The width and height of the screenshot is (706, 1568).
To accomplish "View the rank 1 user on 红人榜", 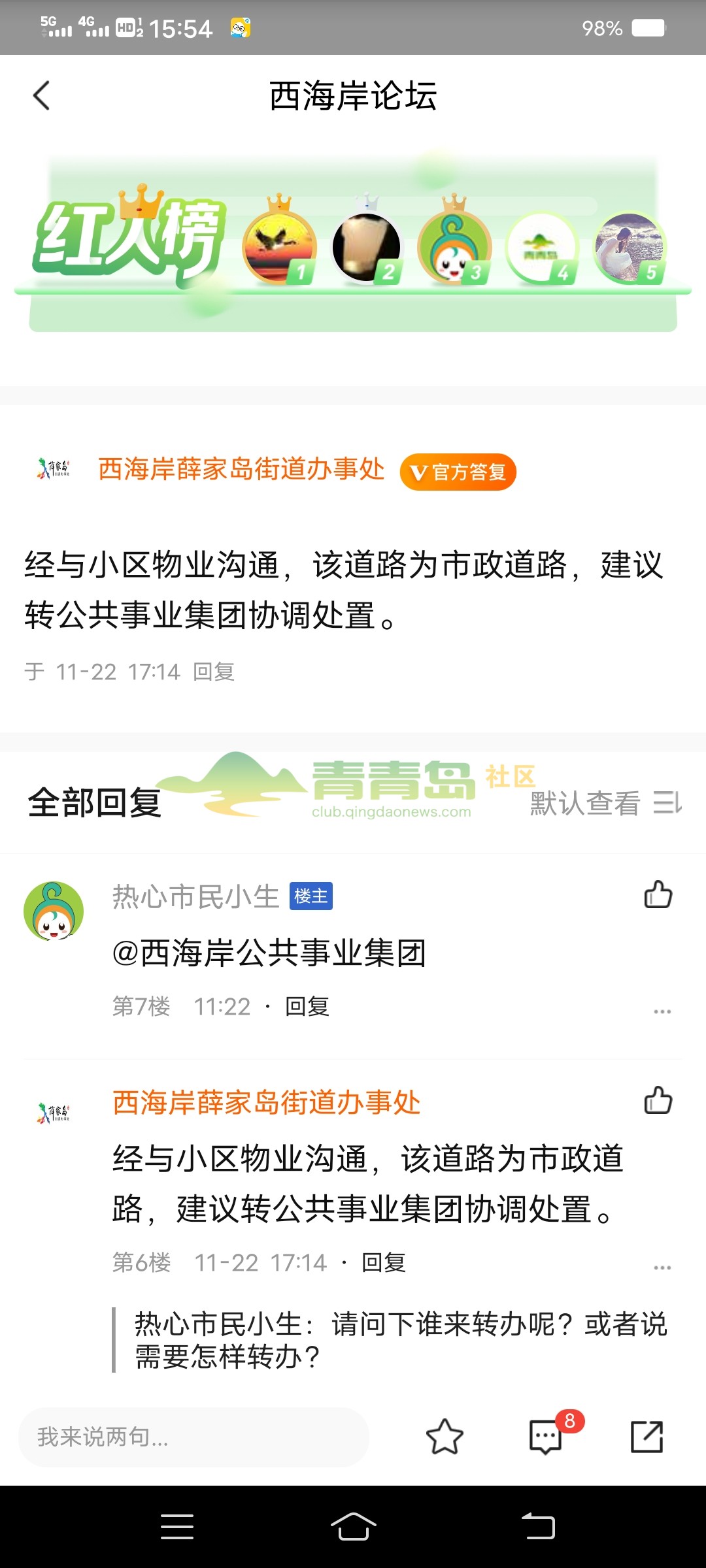I will click(x=279, y=248).
